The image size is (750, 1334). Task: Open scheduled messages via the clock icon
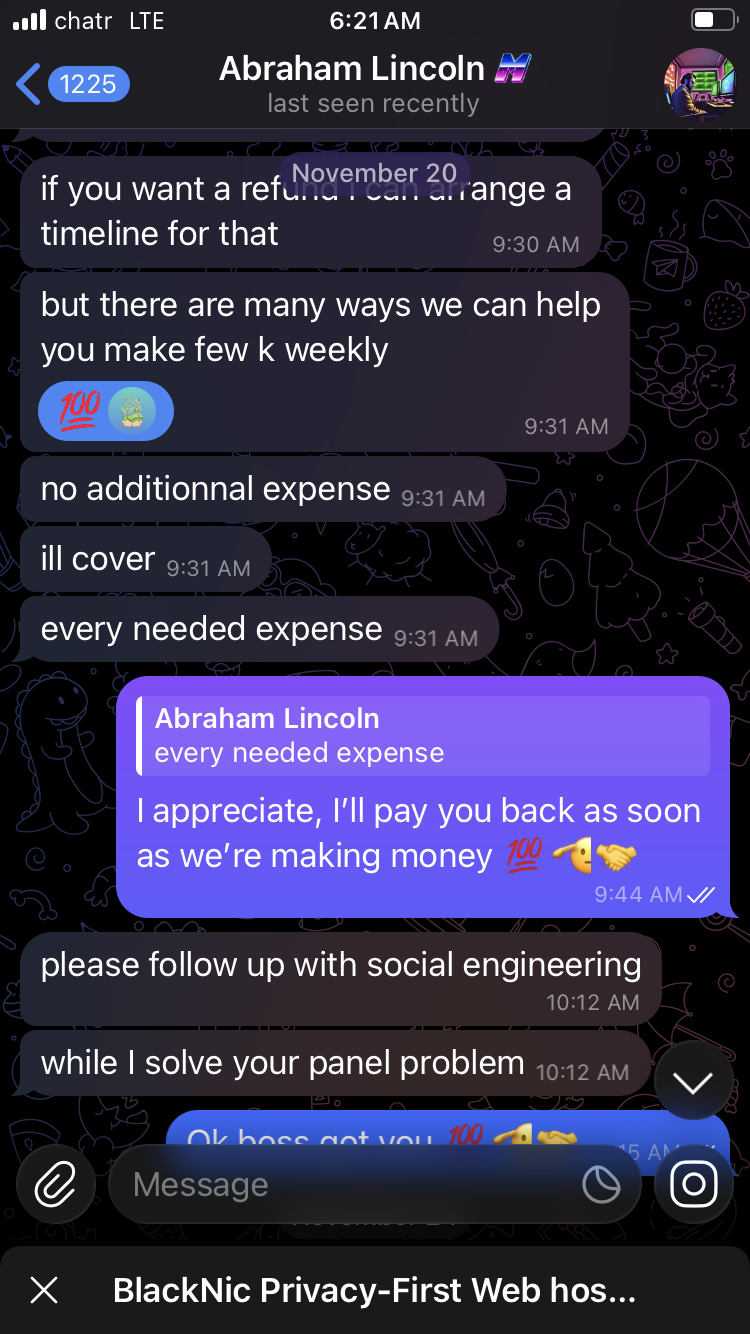603,1184
